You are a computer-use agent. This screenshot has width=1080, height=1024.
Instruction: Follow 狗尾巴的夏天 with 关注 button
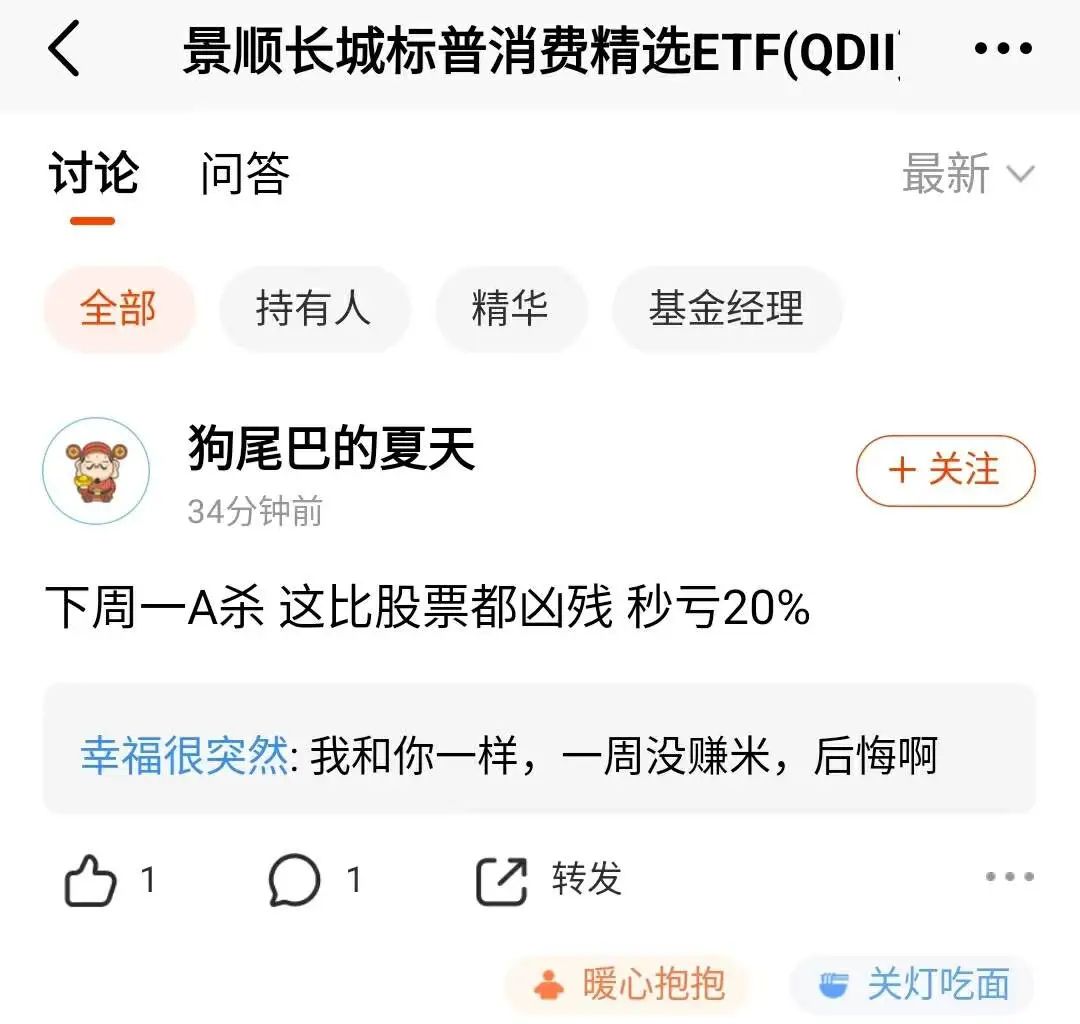click(x=945, y=470)
